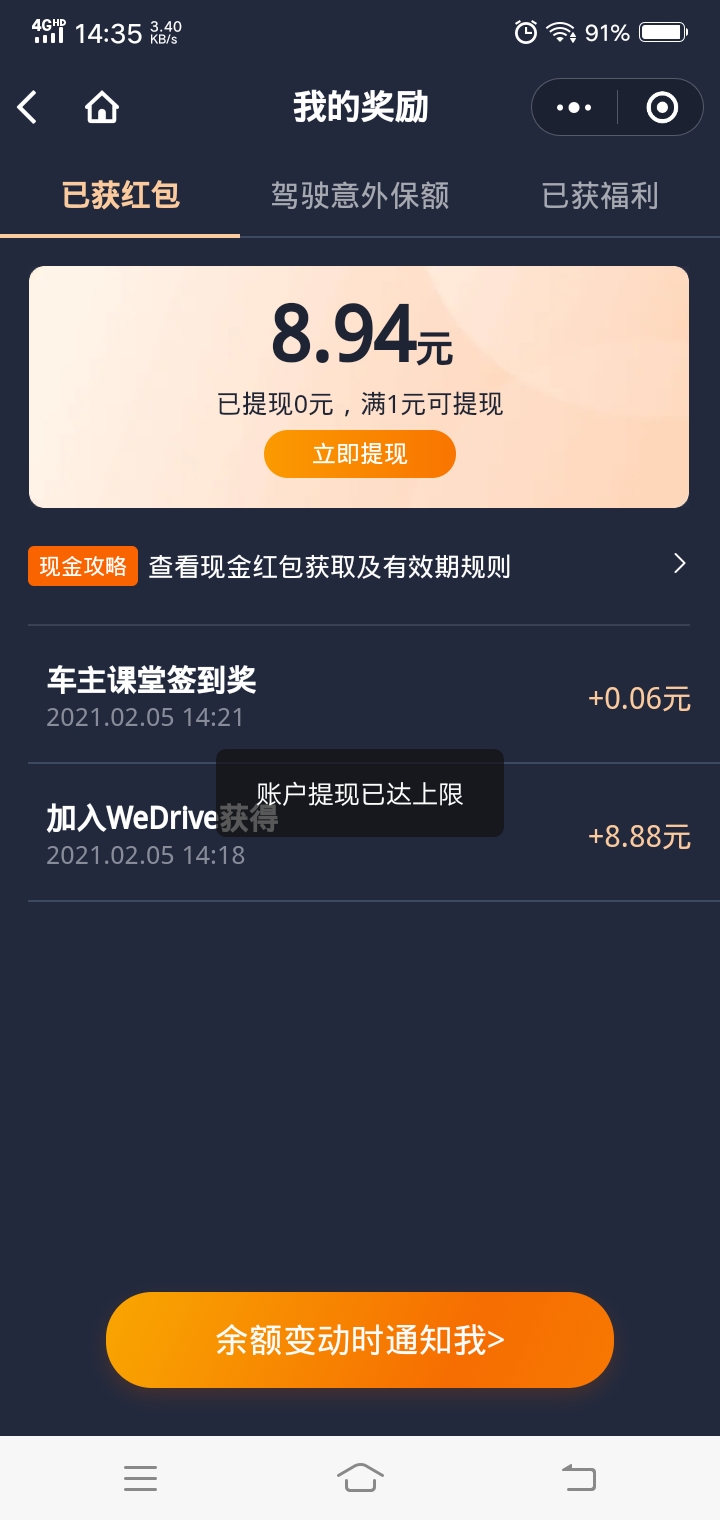This screenshot has height=1520, width=720.
Task: Open the 现金攻略 red packet rules
Action: point(358,567)
